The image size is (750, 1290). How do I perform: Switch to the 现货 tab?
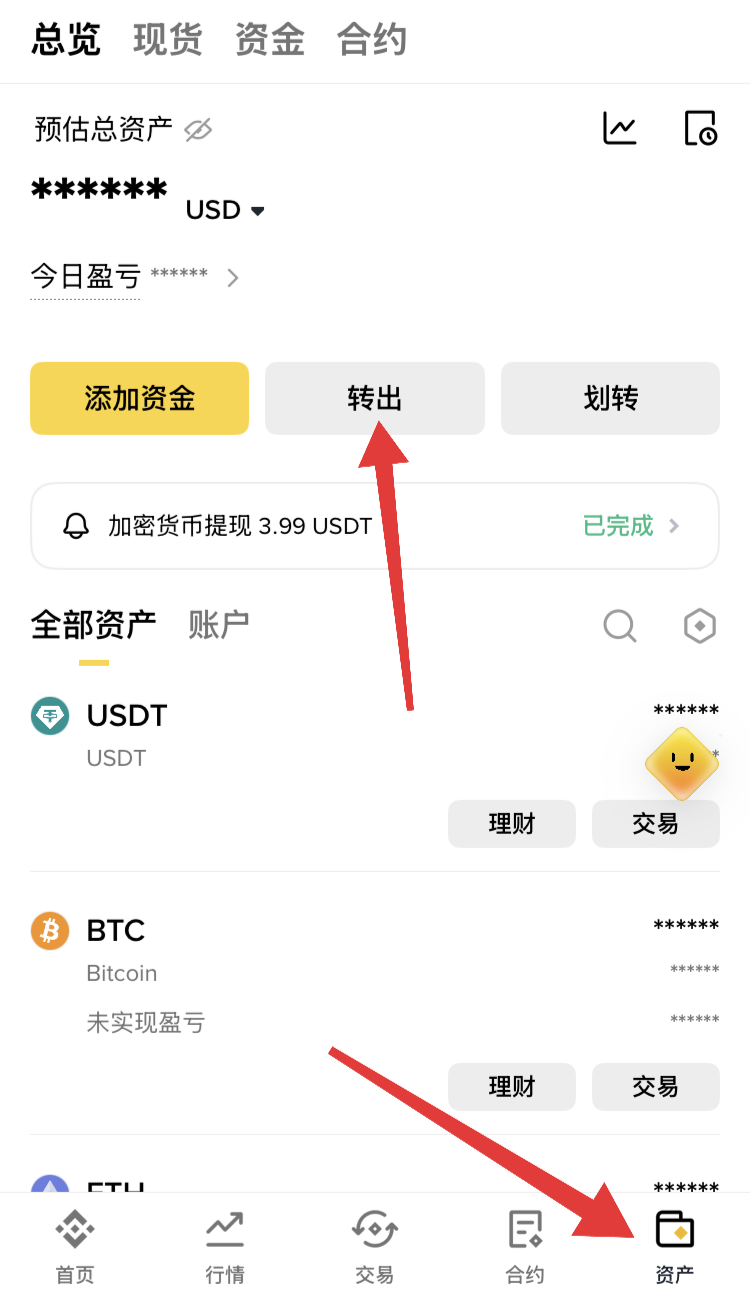168,40
